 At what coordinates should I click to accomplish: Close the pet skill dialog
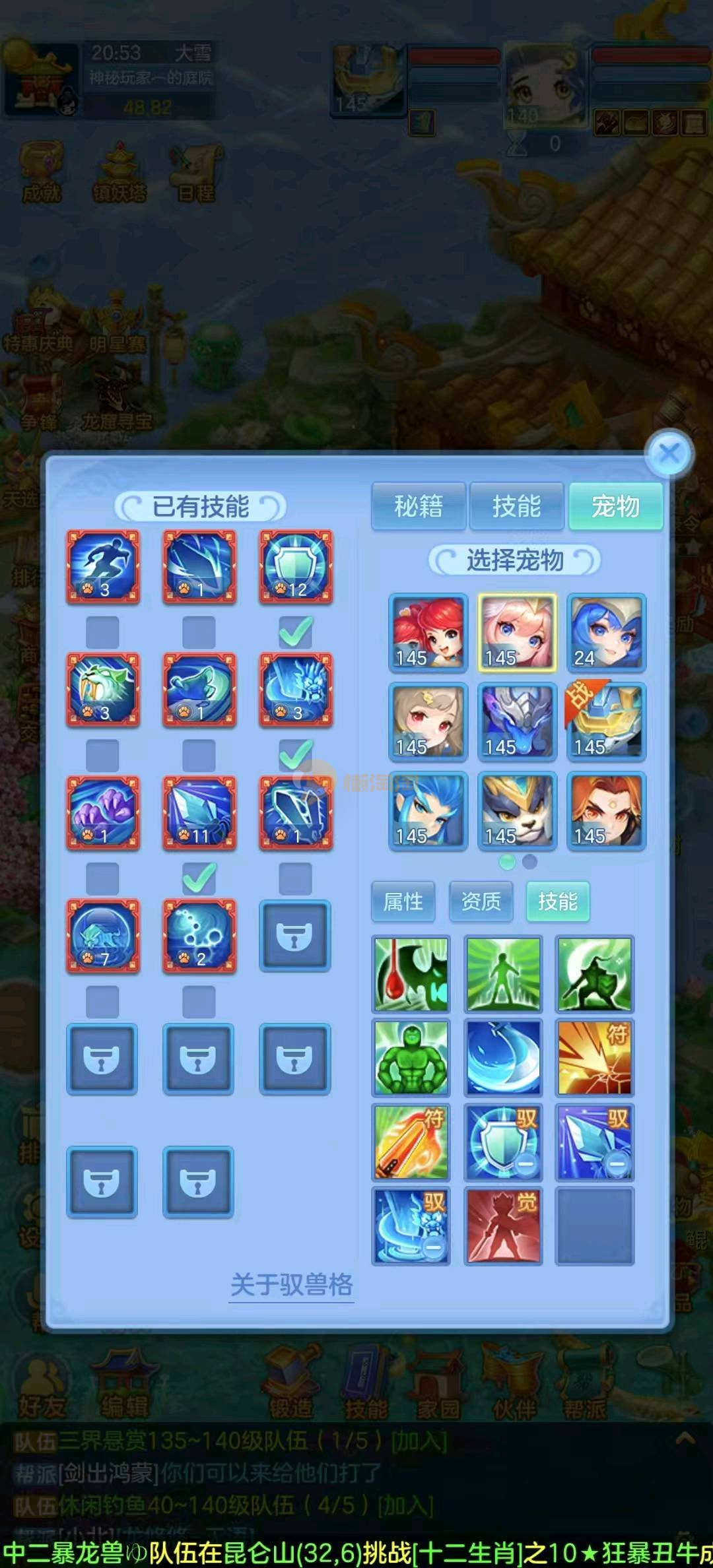669,453
